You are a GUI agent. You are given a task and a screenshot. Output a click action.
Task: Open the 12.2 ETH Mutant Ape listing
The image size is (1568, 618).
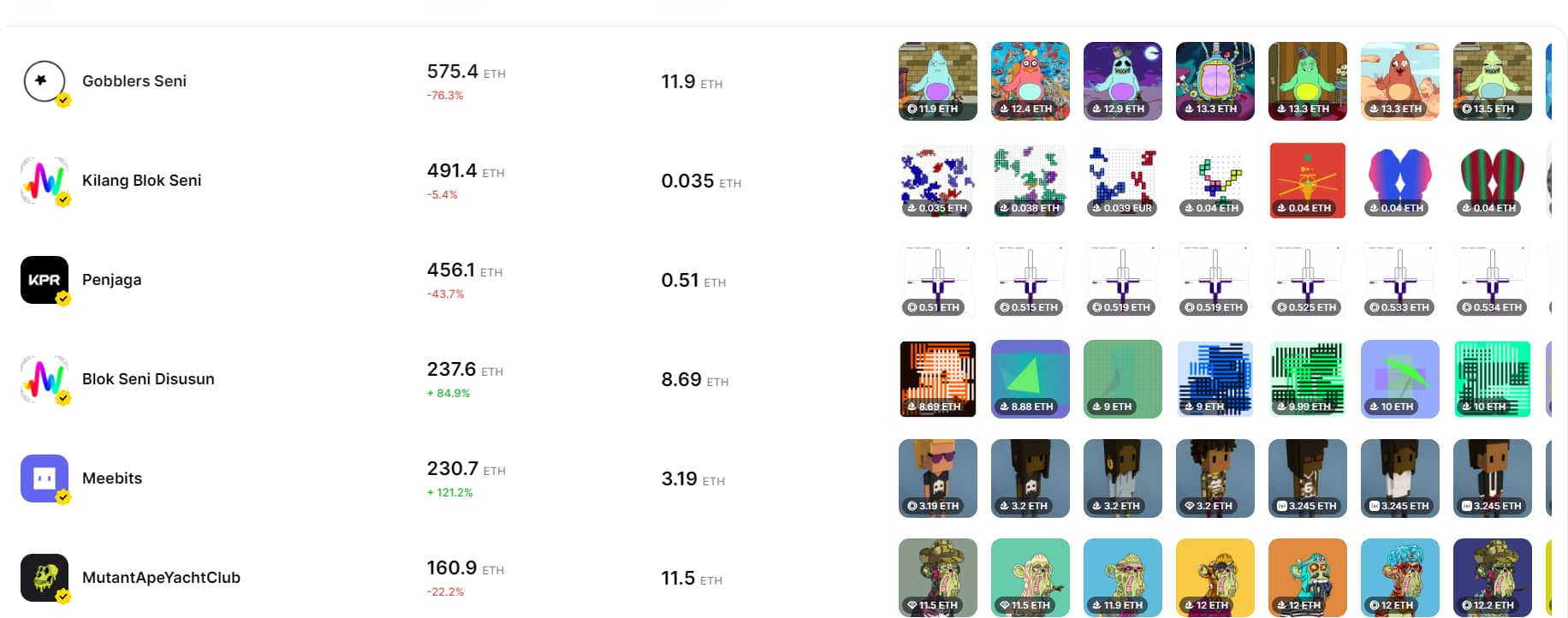pos(1492,578)
